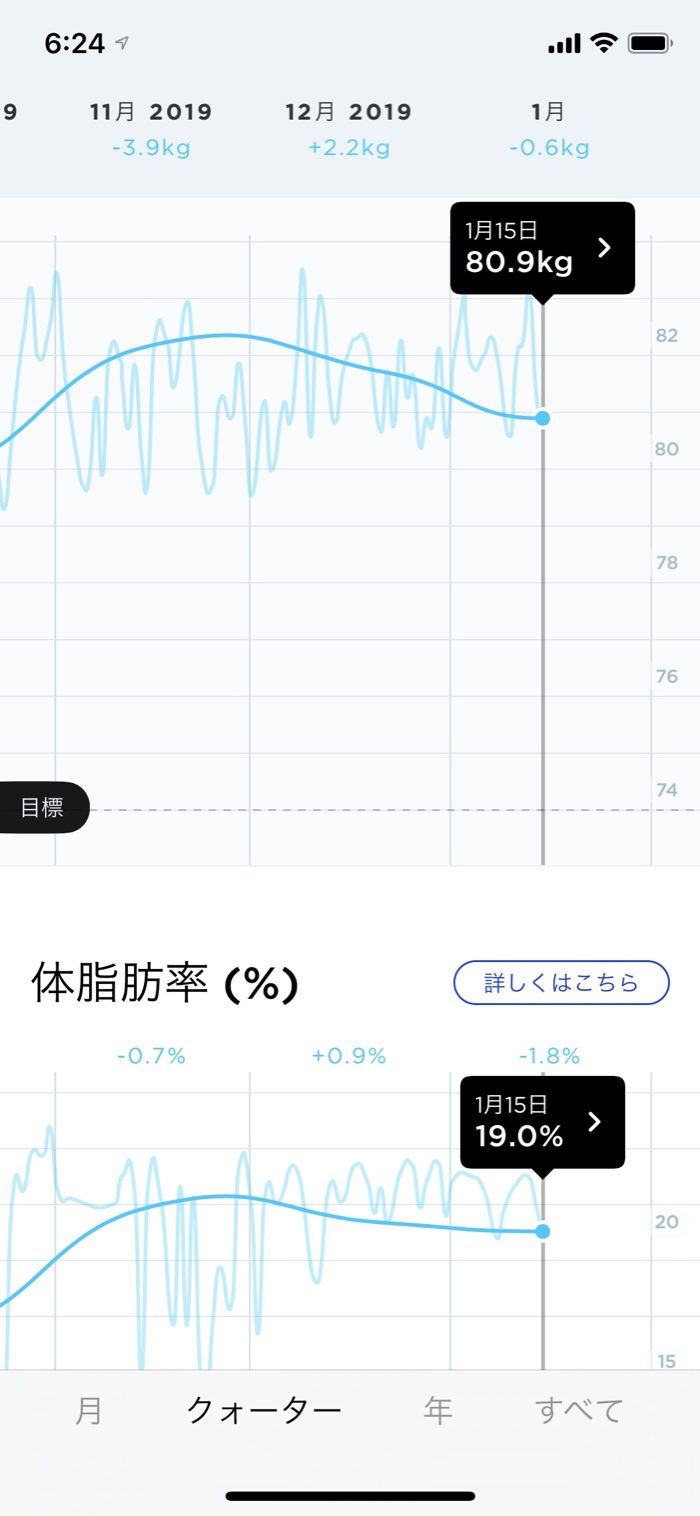Open the 19.0% body fat entry details
Viewport: 700px width, 1516px height.
point(542,1122)
